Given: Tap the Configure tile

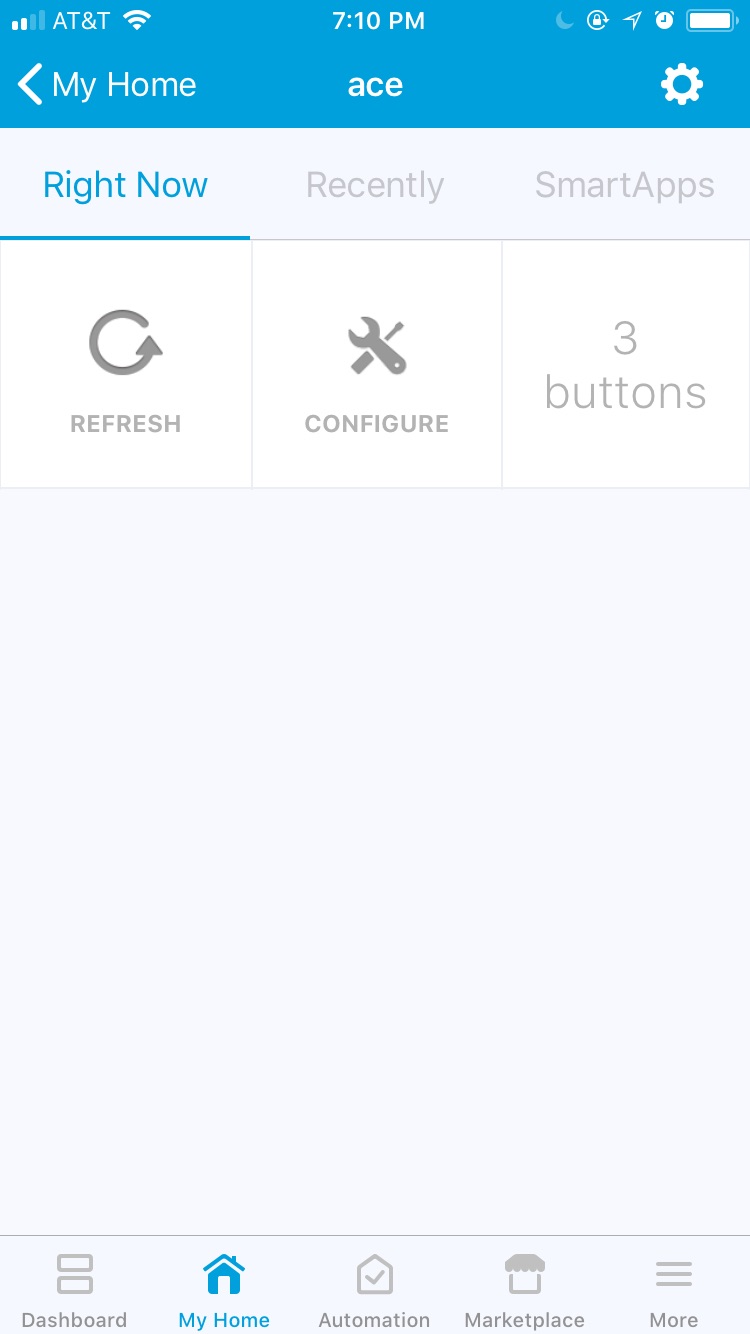Looking at the screenshot, I should [376, 365].
